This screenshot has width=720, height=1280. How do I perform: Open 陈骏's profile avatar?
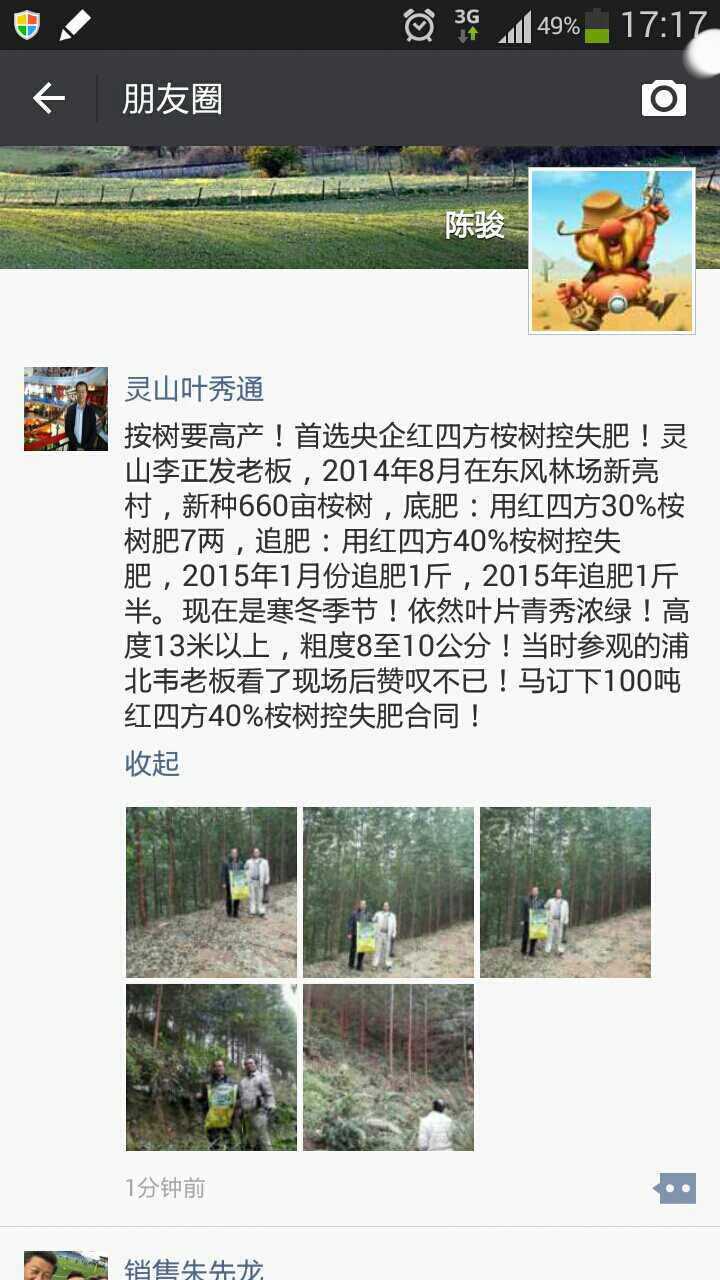pos(611,250)
